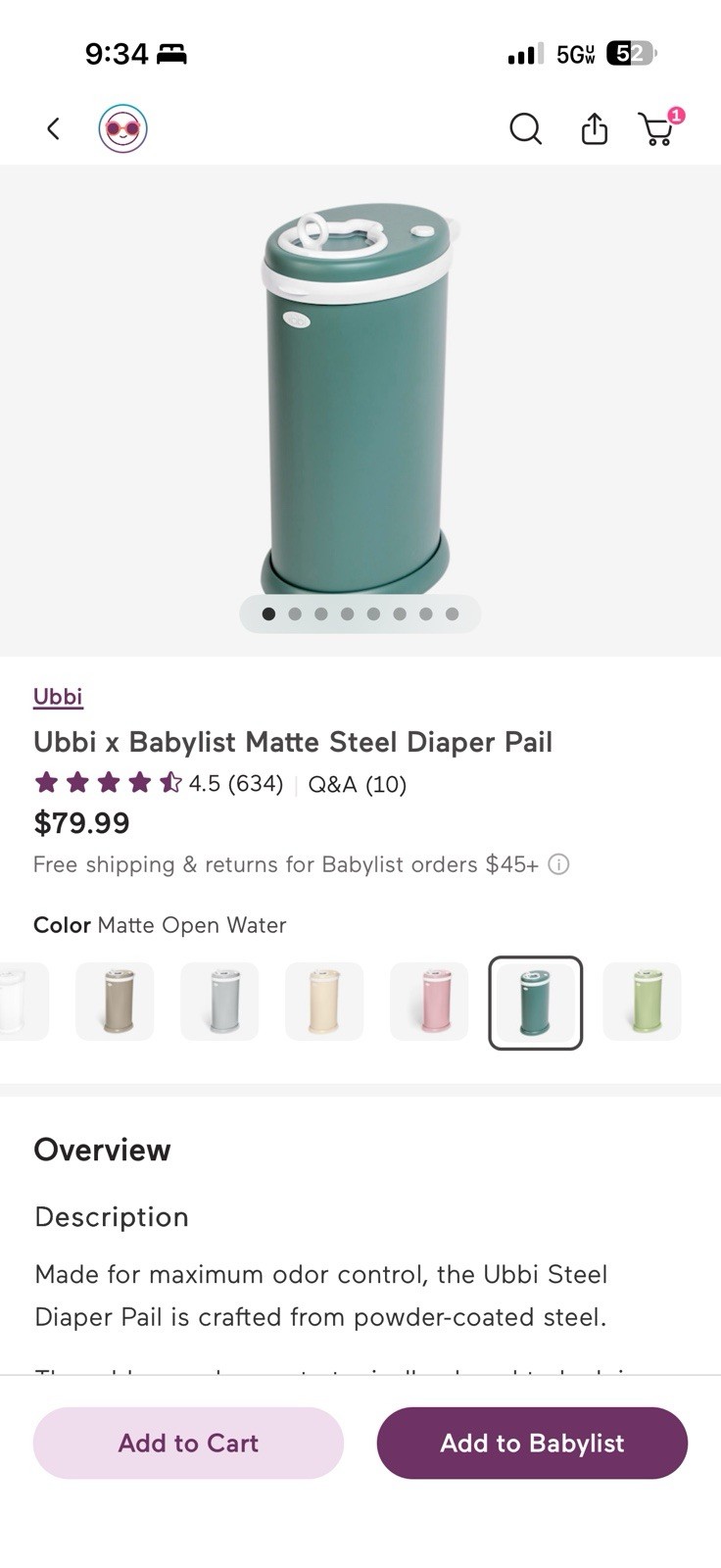The image size is (721, 1568).
Task: View the Q&A (10) section
Action: coord(357,784)
